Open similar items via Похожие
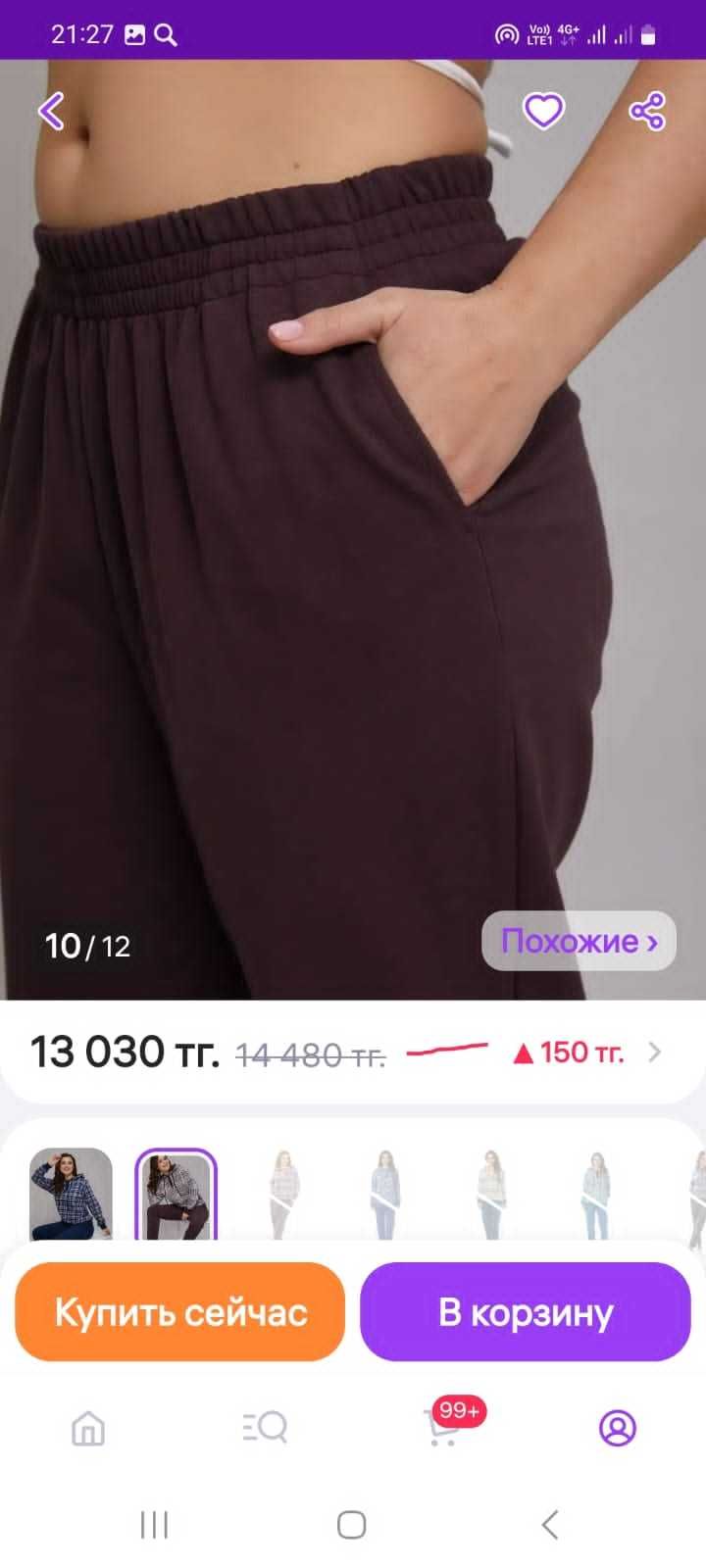 (579, 942)
